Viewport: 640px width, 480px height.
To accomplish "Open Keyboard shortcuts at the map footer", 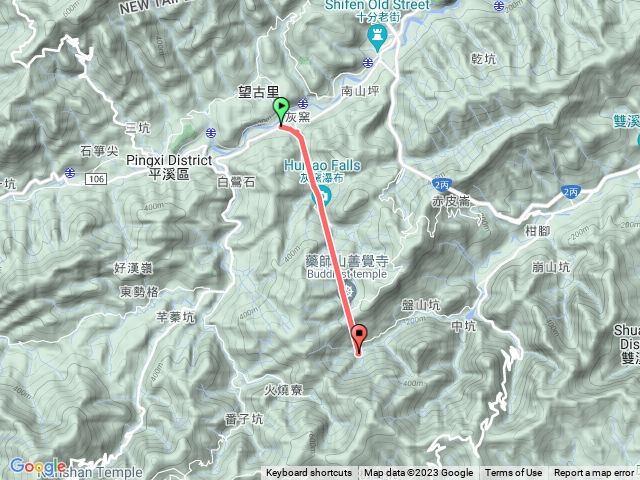I will (x=309, y=473).
